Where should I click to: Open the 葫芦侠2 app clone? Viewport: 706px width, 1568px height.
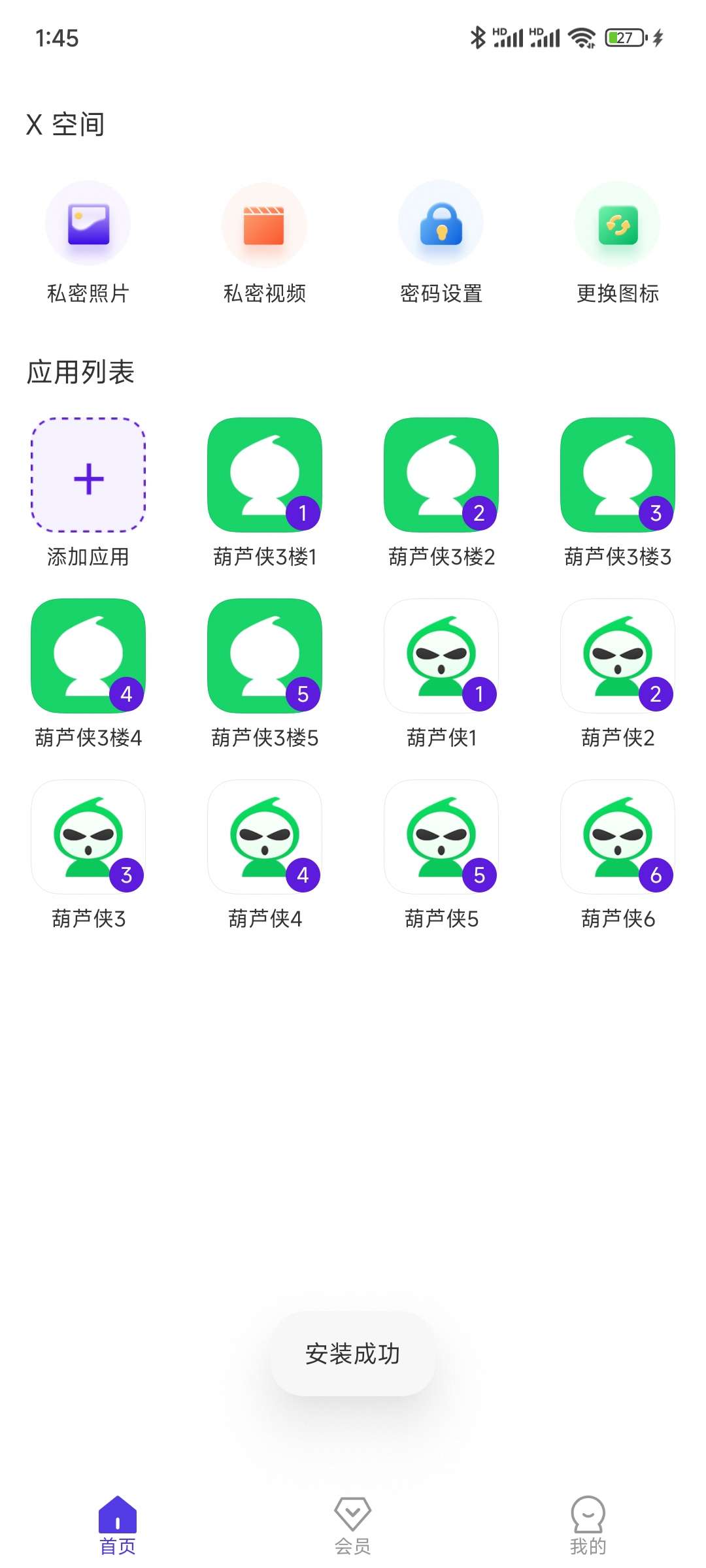[x=618, y=656]
